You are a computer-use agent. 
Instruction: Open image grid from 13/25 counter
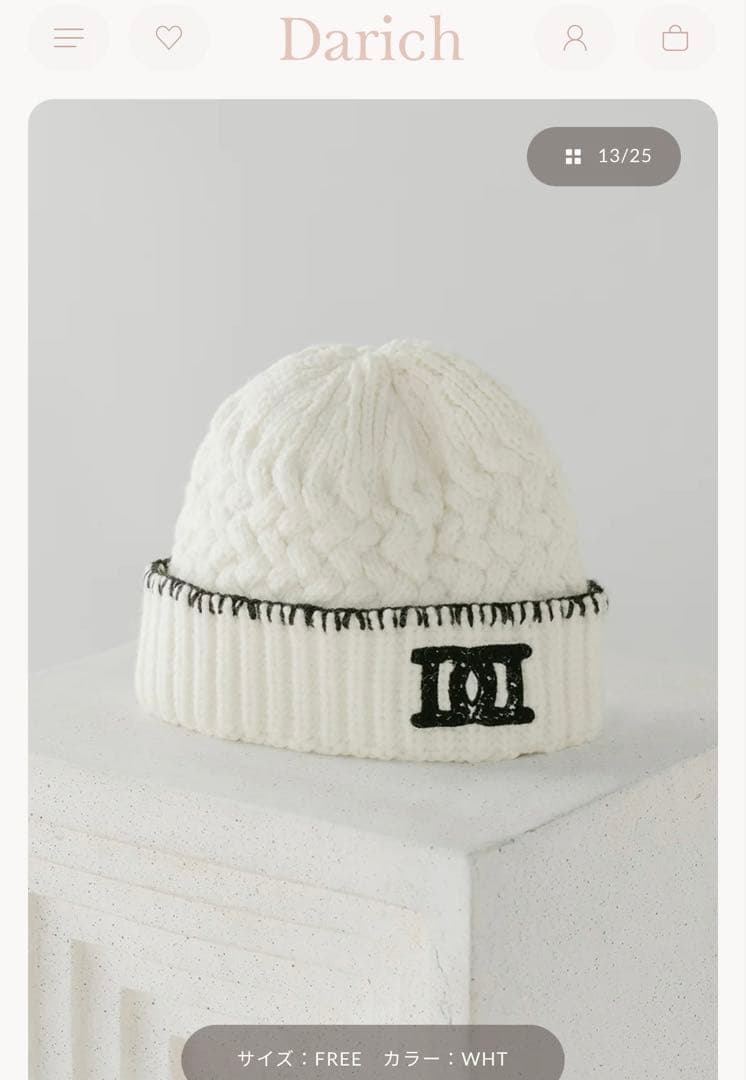tap(604, 156)
